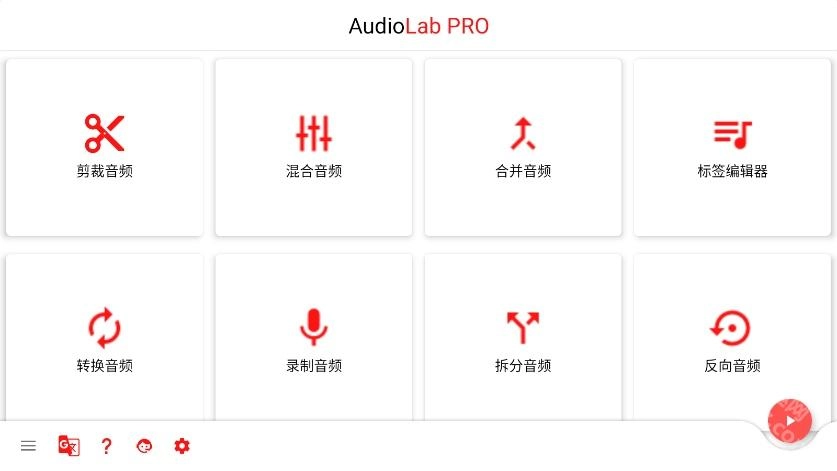Open the 混合音频 mix audio tool
Viewport: 837px width, 471px height.
coord(314,147)
